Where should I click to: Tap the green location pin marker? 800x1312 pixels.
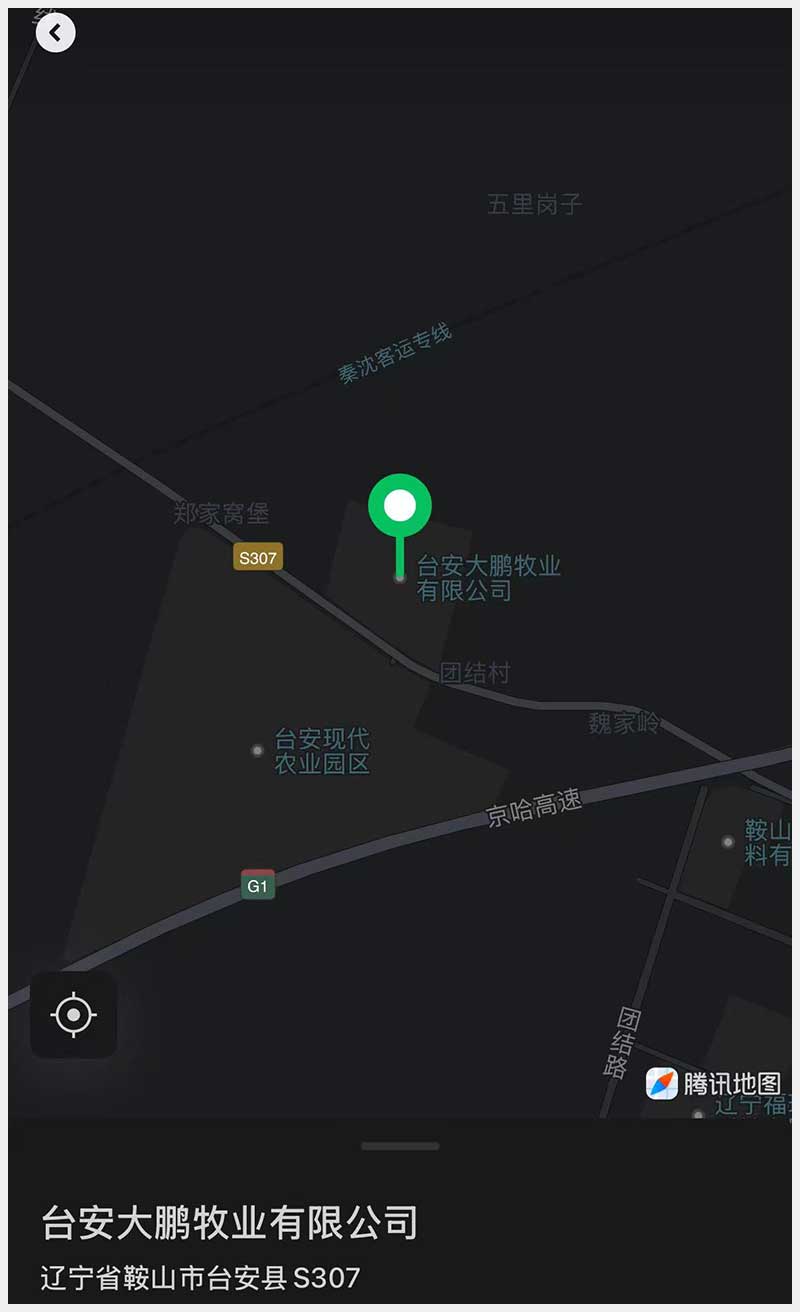(400, 507)
